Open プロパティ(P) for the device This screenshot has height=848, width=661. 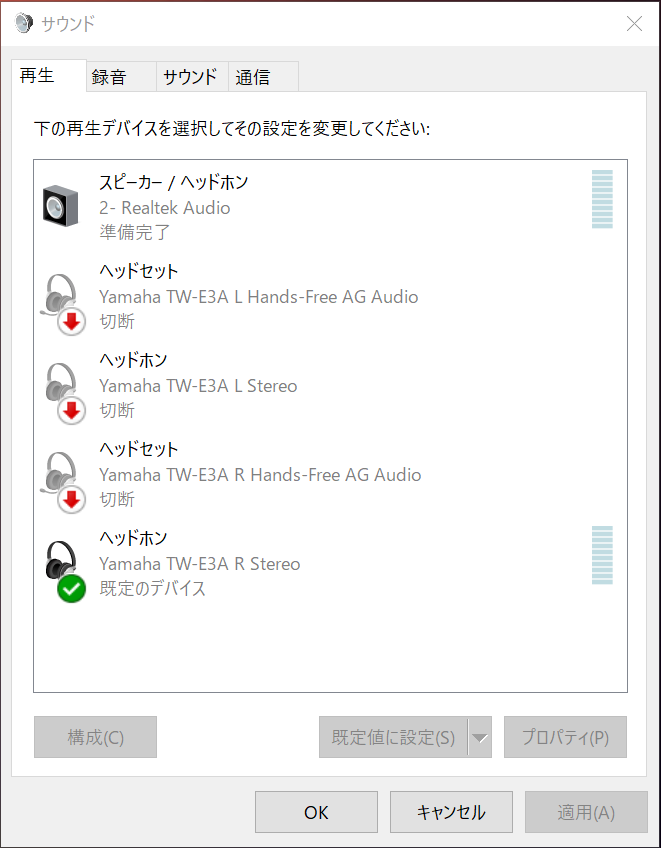pyautogui.click(x=565, y=737)
